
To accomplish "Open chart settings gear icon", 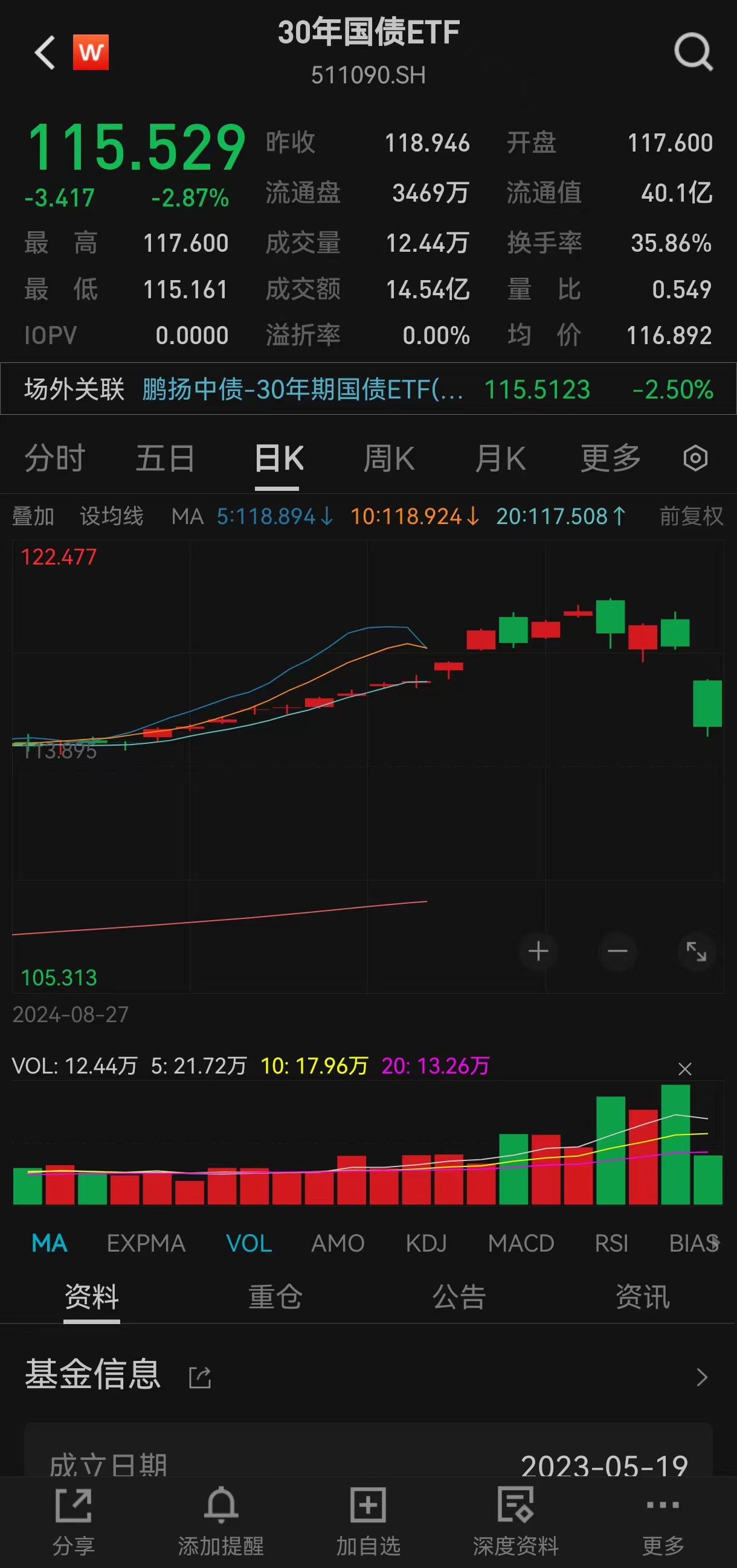I will [695, 458].
